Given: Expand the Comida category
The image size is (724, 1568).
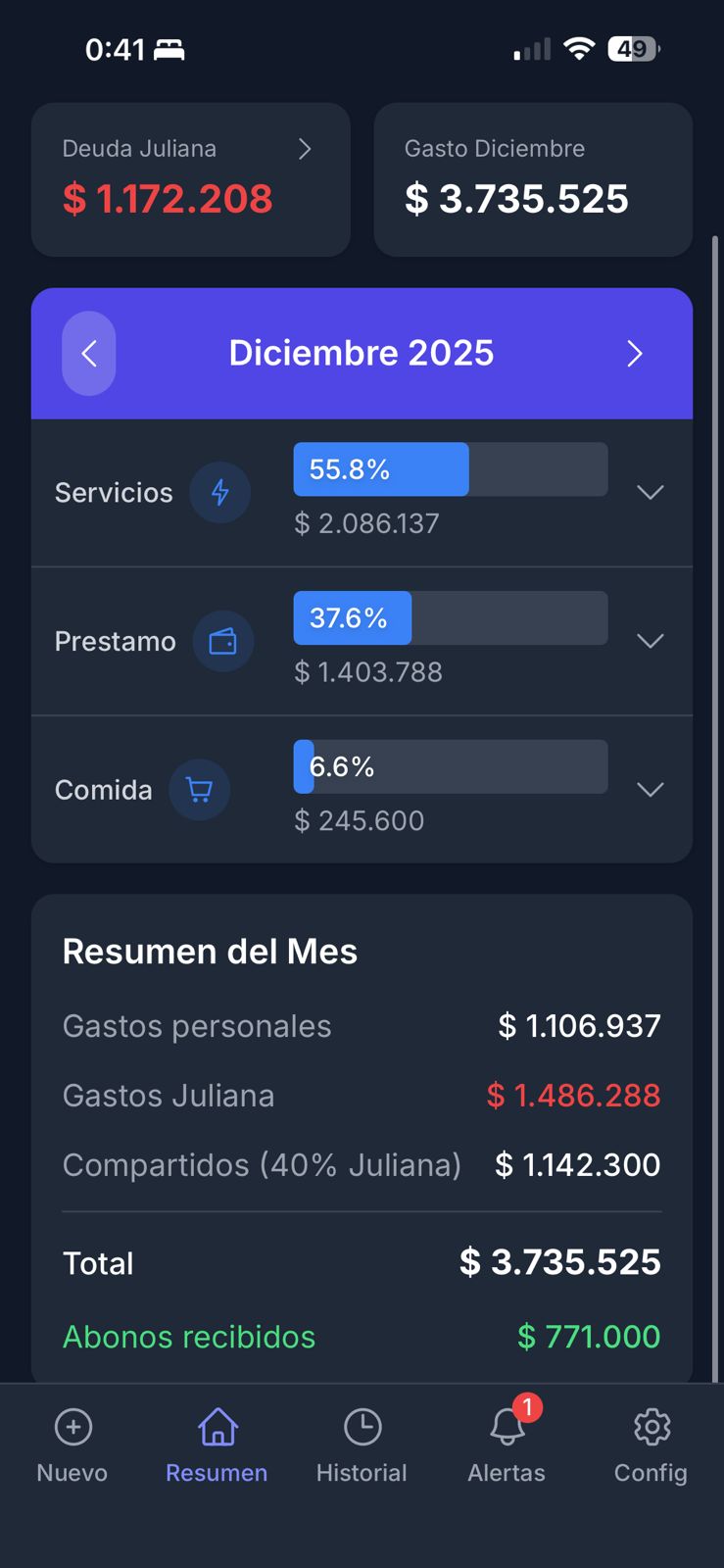Looking at the screenshot, I should 651,790.
